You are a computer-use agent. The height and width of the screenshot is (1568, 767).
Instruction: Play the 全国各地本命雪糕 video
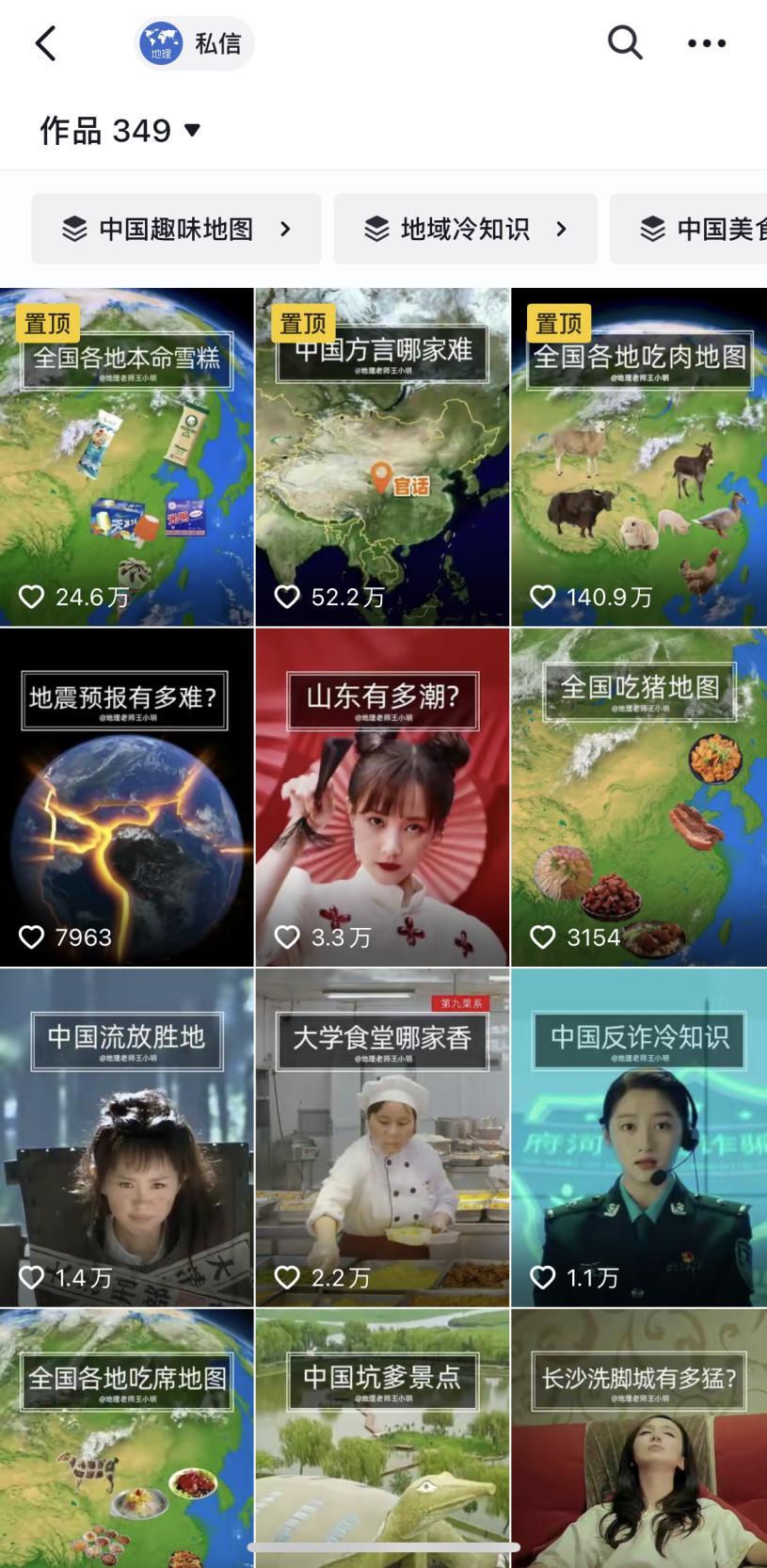point(126,457)
